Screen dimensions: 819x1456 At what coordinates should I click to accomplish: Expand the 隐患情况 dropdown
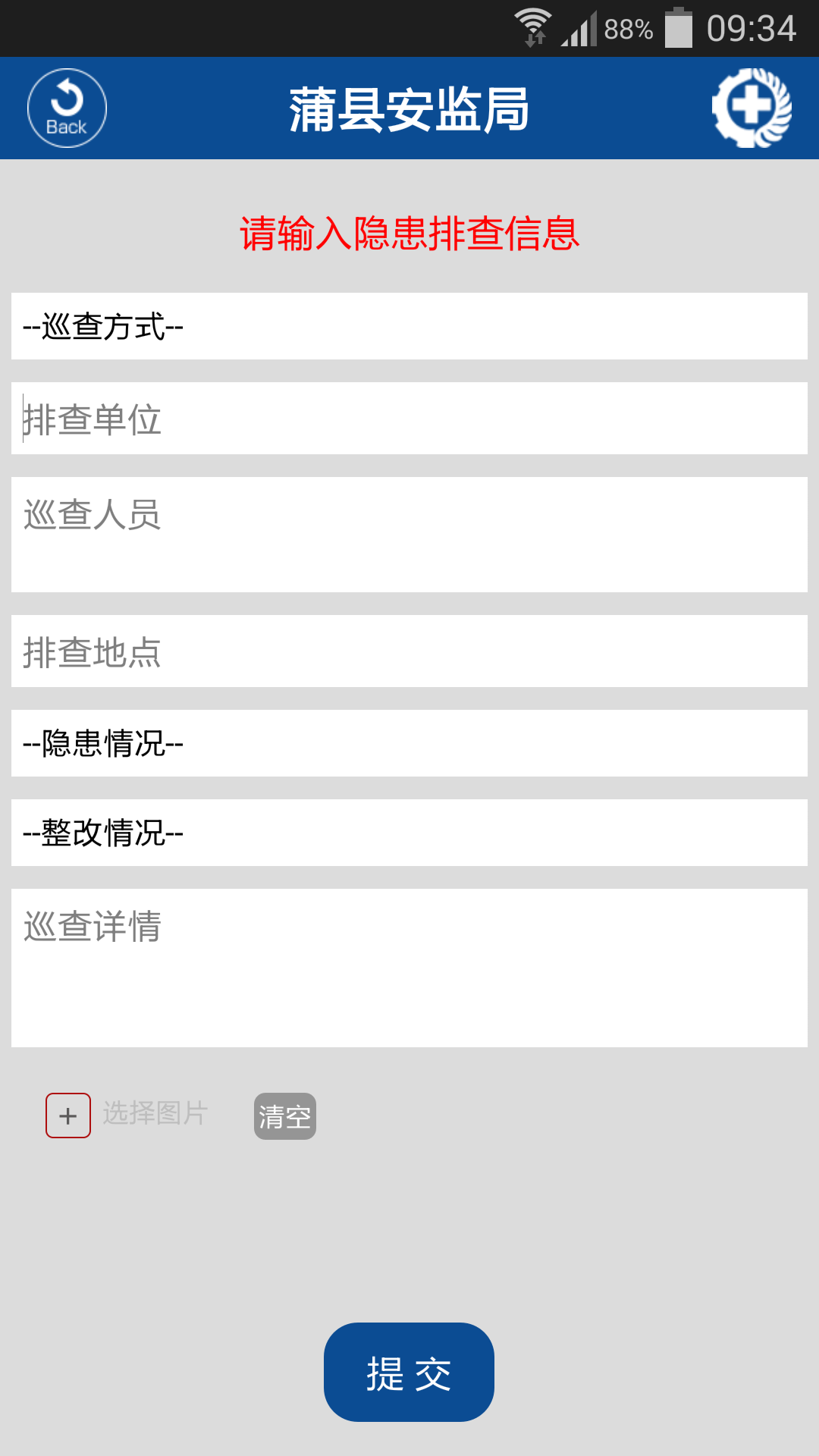[x=409, y=743]
